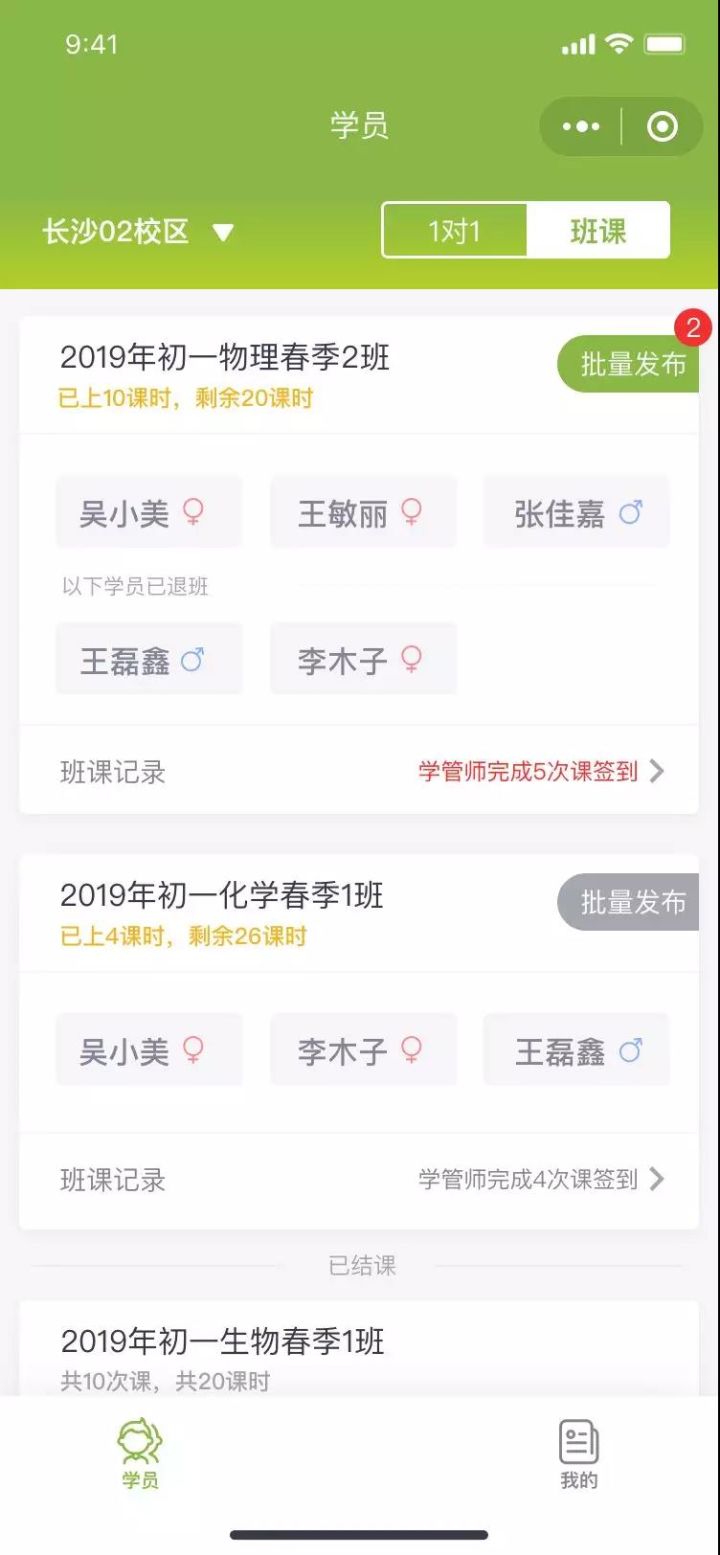Close the mini program via the circle icon
The height and width of the screenshot is (1555, 720).
click(662, 127)
